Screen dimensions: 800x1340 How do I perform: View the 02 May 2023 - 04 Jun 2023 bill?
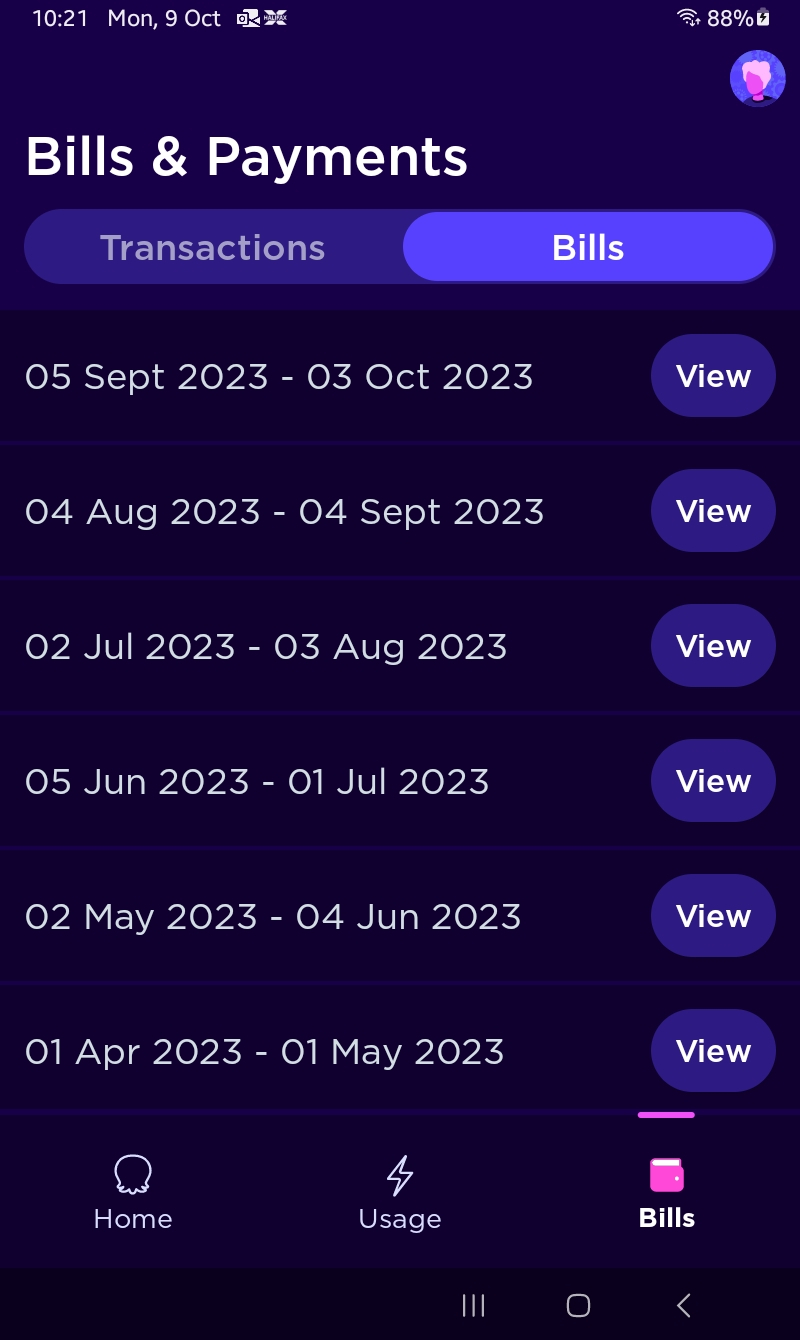pyautogui.click(x=713, y=916)
